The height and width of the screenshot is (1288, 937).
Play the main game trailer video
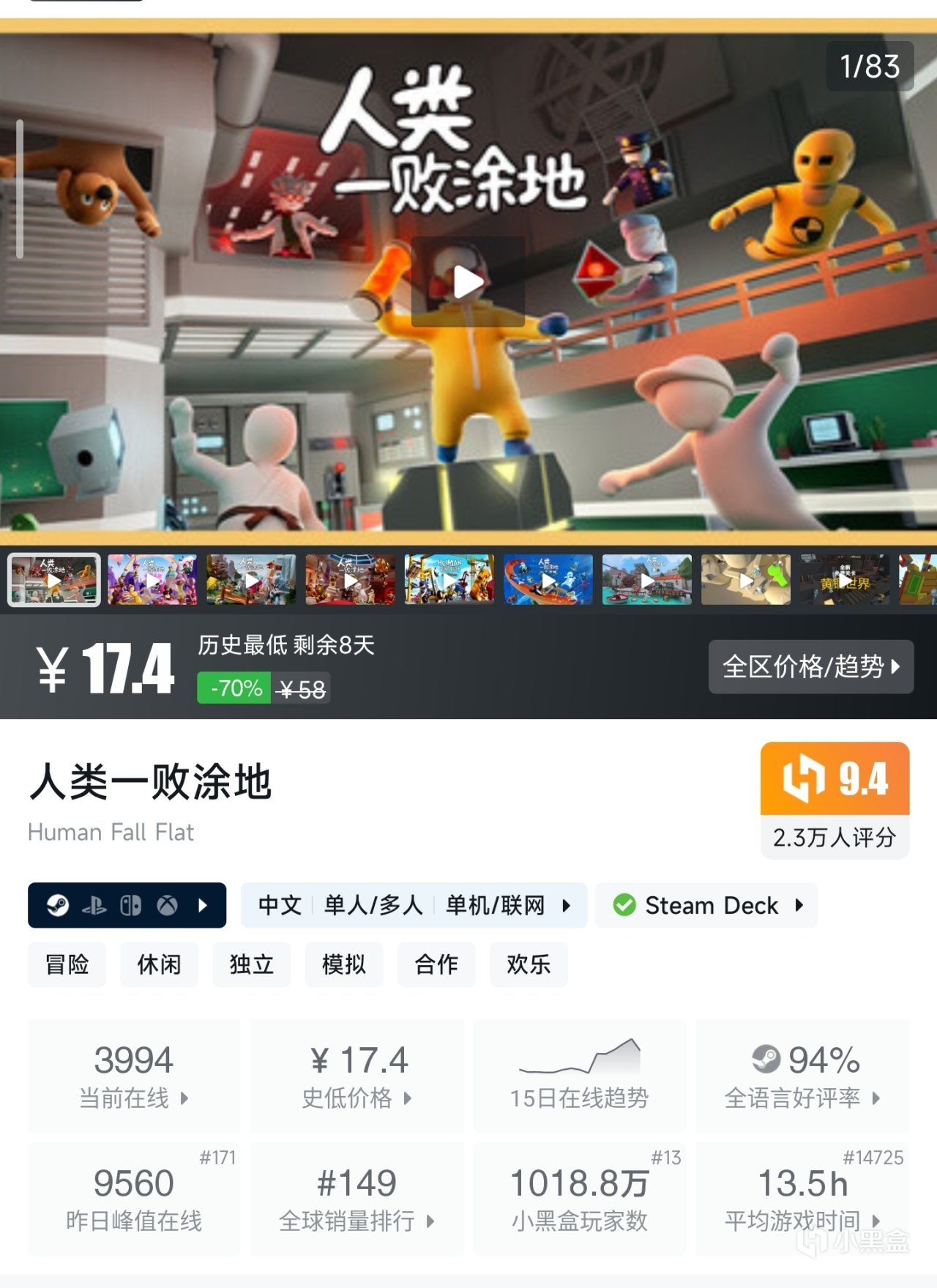point(468,282)
